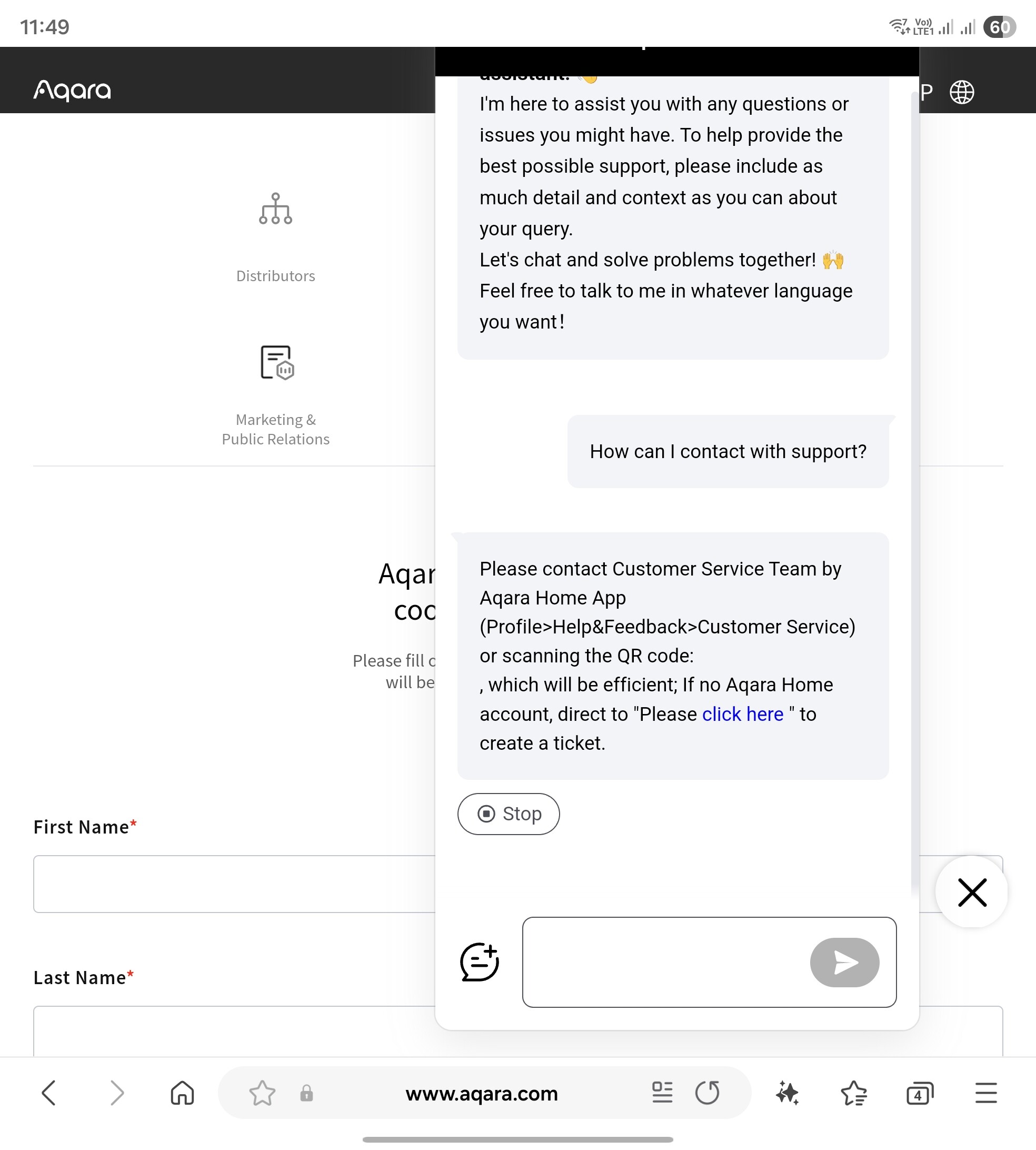Image resolution: width=1036 pixels, height=1150 pixels.
Task: Open the 'click here' ticket link
Action: 742,714
